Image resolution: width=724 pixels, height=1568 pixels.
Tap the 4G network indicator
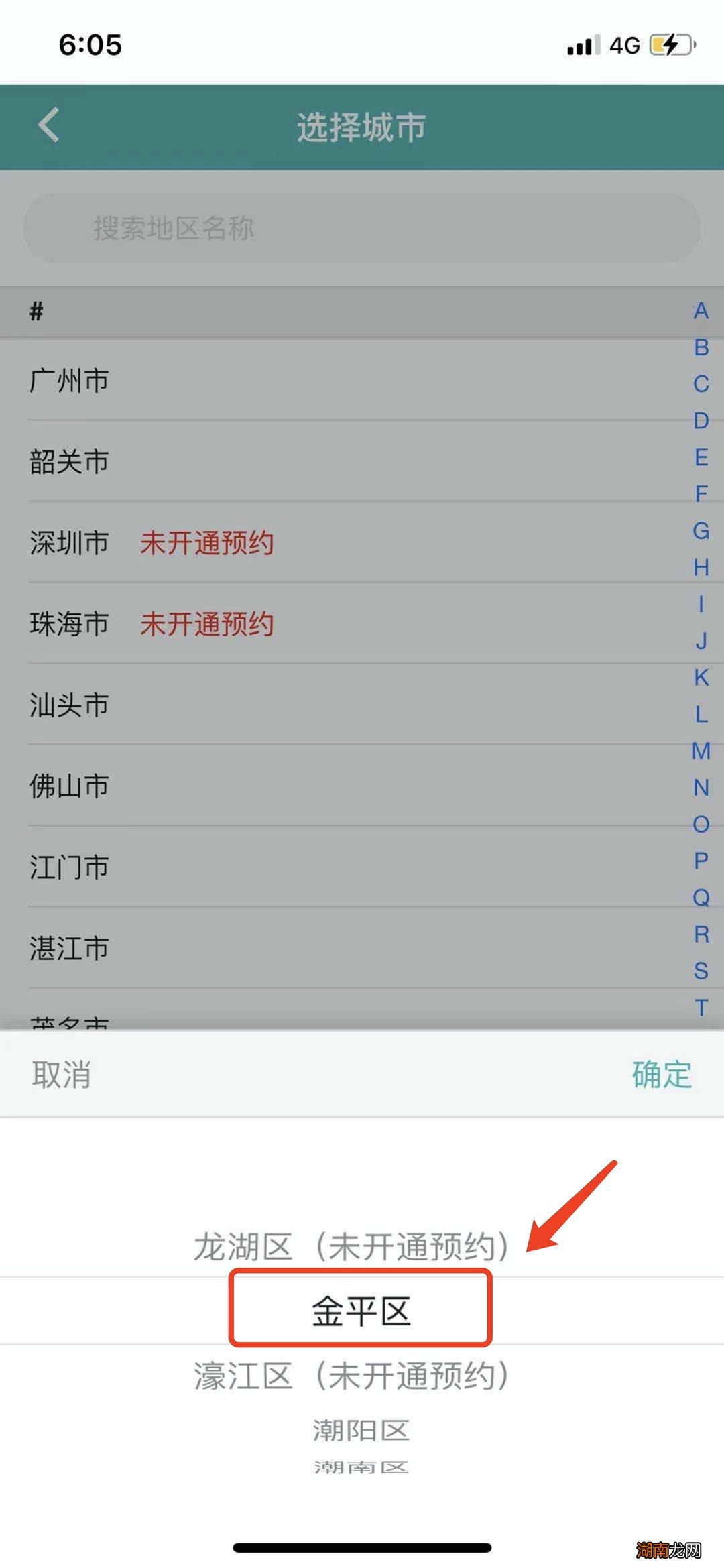(x=623, y=45)
